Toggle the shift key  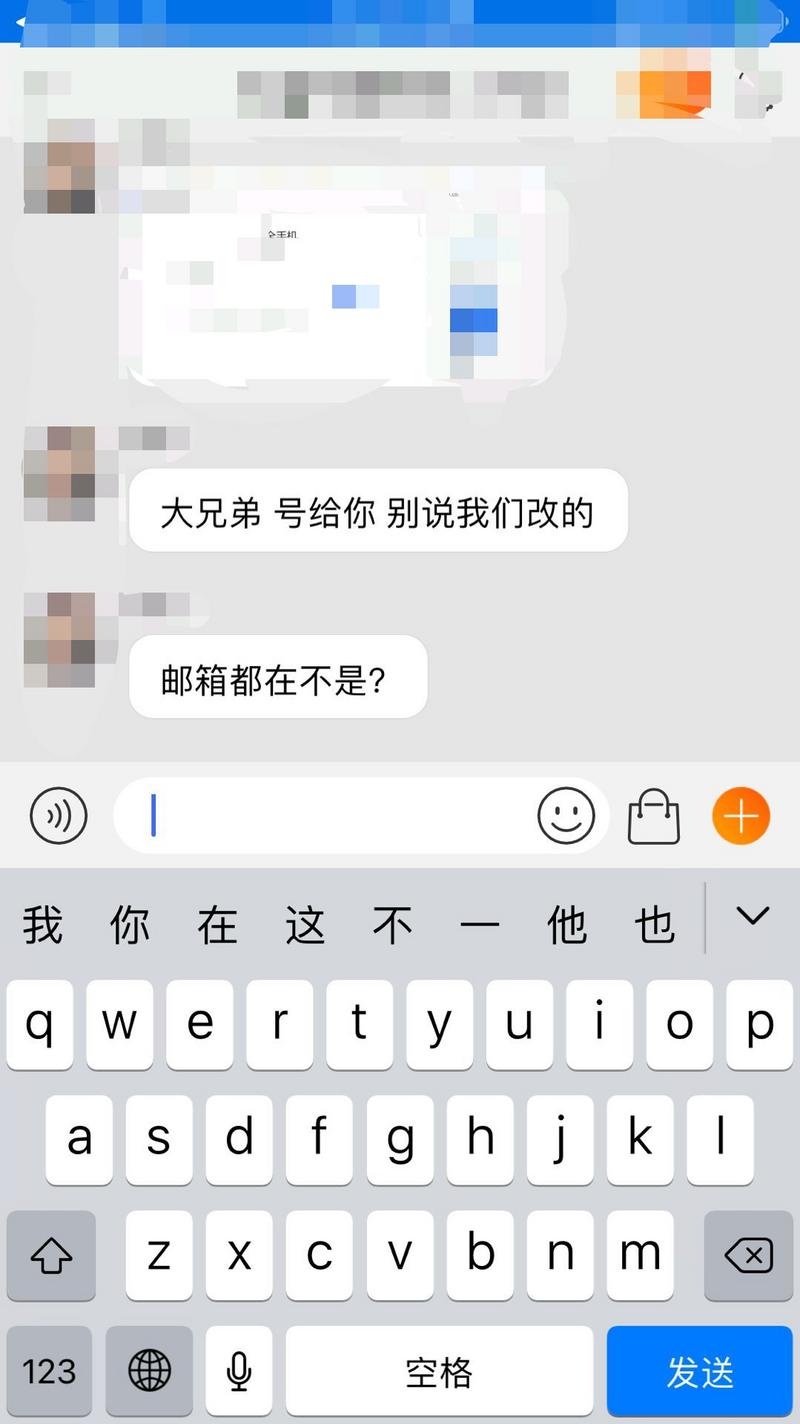click(x=51, y=1255)
